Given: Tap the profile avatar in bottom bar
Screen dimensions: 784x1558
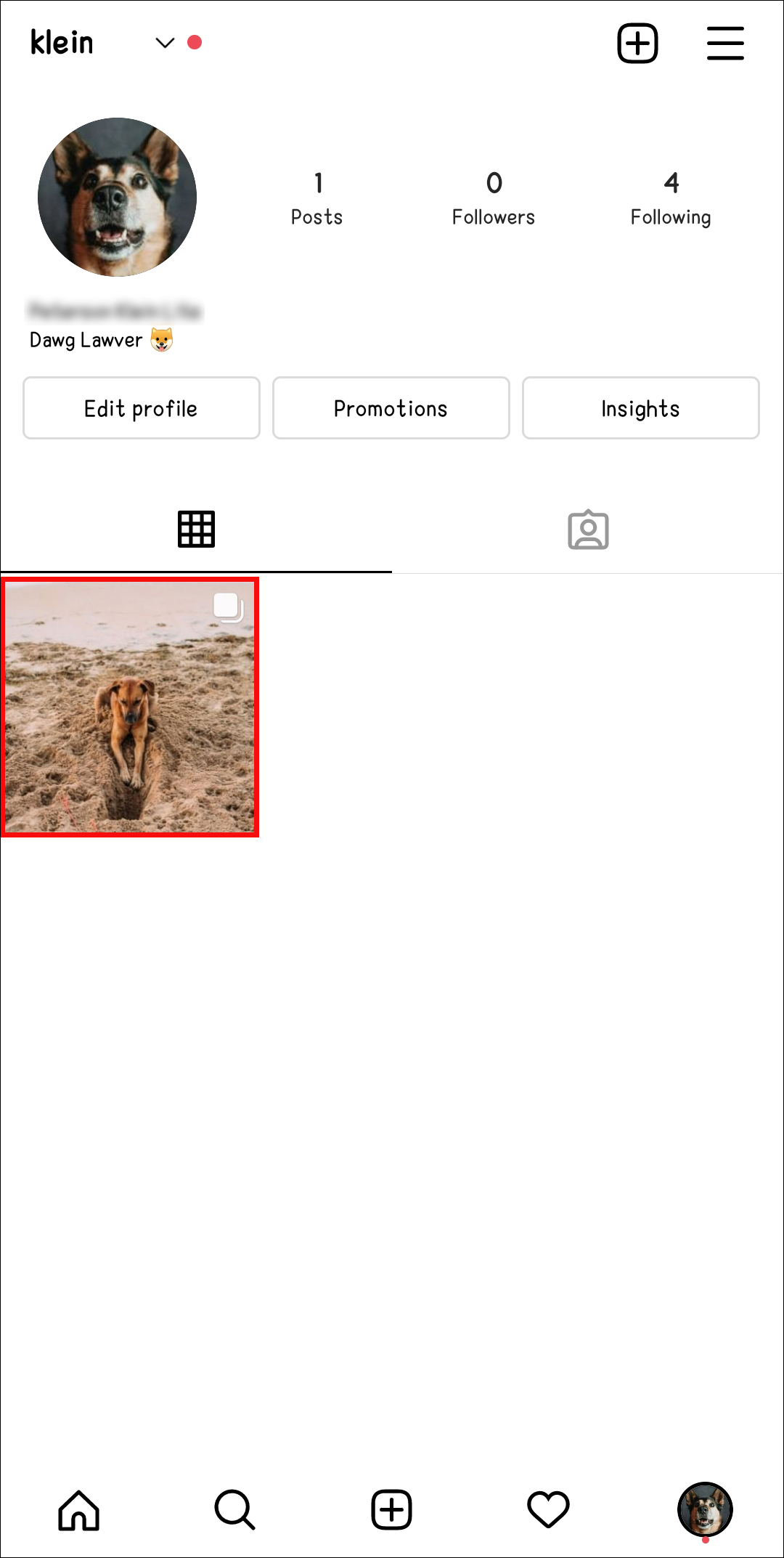Looking at the screenshot, I should pos(705,1510).
